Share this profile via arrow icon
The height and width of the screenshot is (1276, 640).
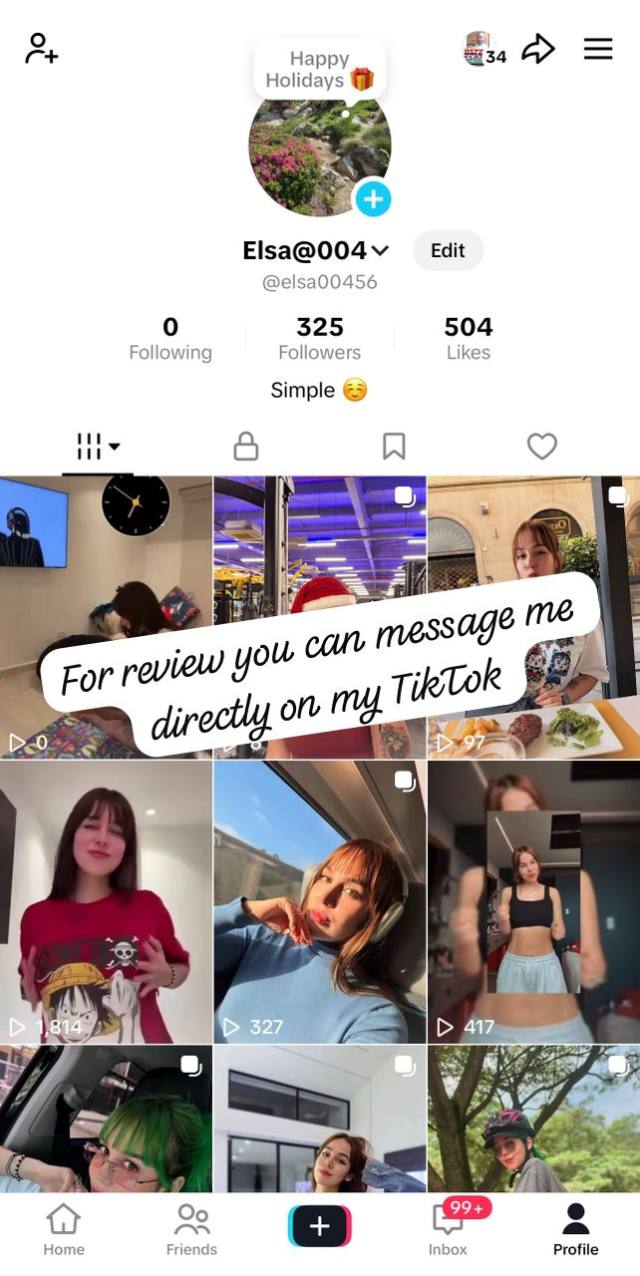click(x=538, y=48)
